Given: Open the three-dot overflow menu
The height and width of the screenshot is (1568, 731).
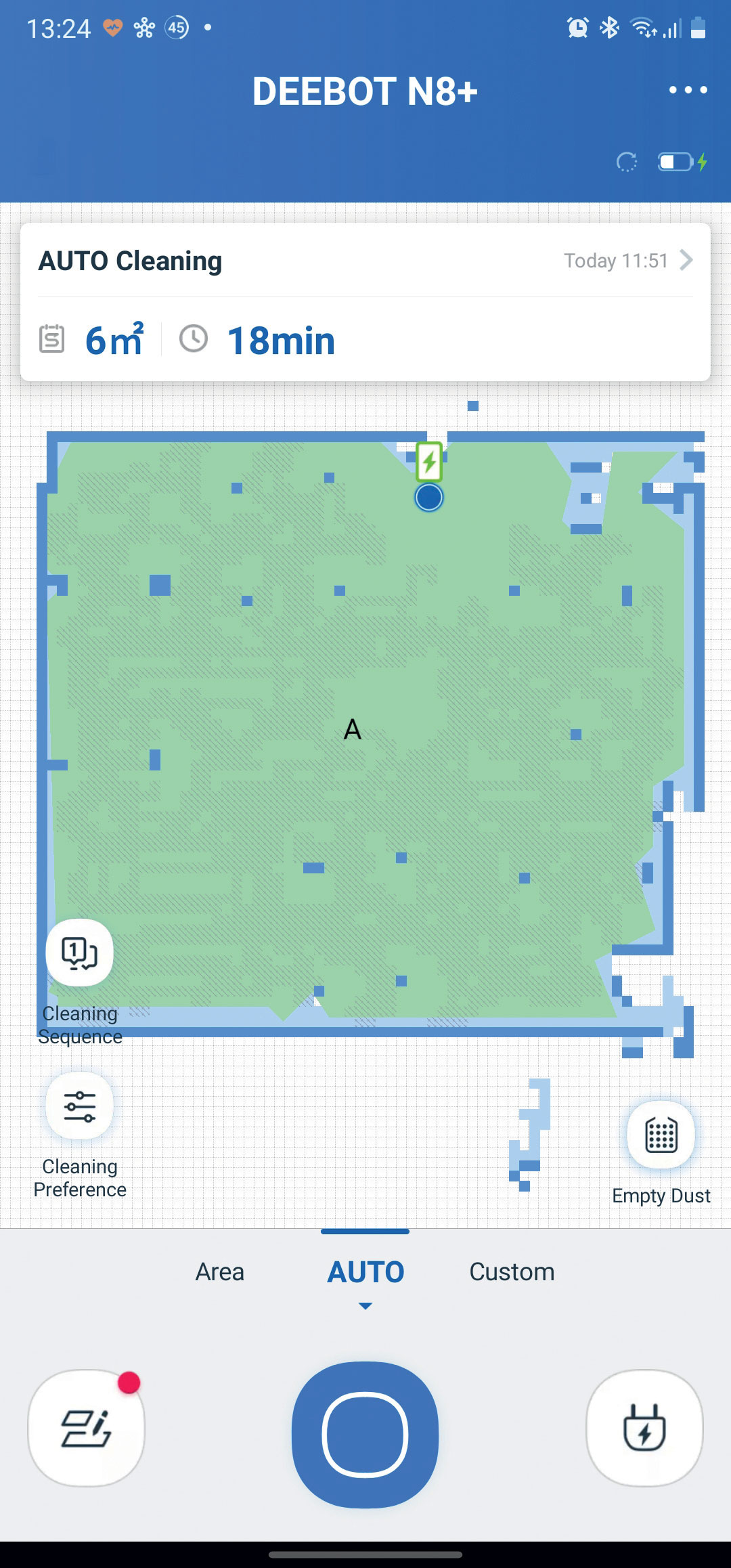Looking at the screenshot, I should point(688,90).
